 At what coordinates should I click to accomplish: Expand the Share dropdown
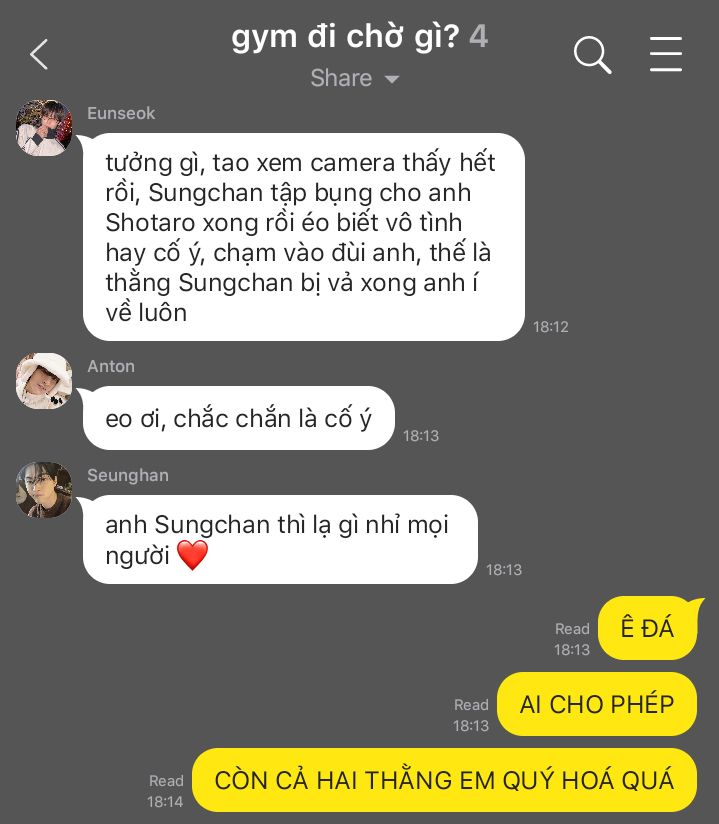[355, 79]
